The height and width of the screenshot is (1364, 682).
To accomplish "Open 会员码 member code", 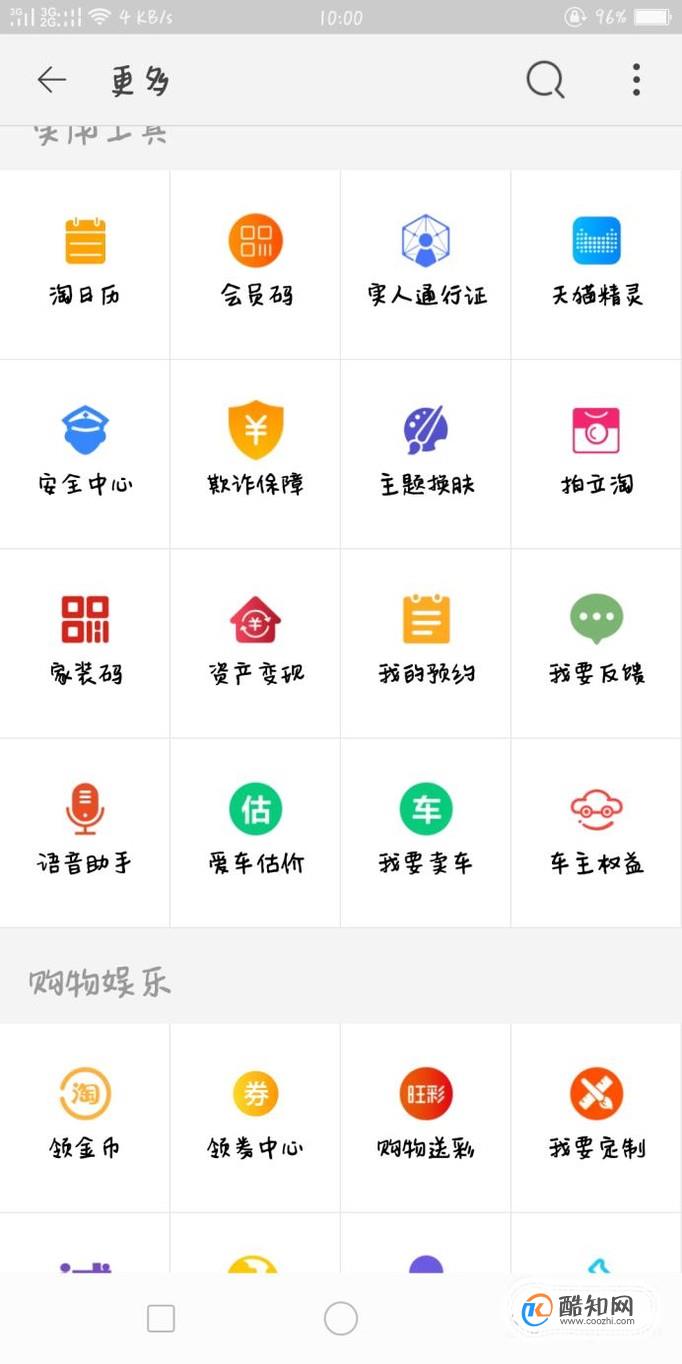I will tap(256, 264).
